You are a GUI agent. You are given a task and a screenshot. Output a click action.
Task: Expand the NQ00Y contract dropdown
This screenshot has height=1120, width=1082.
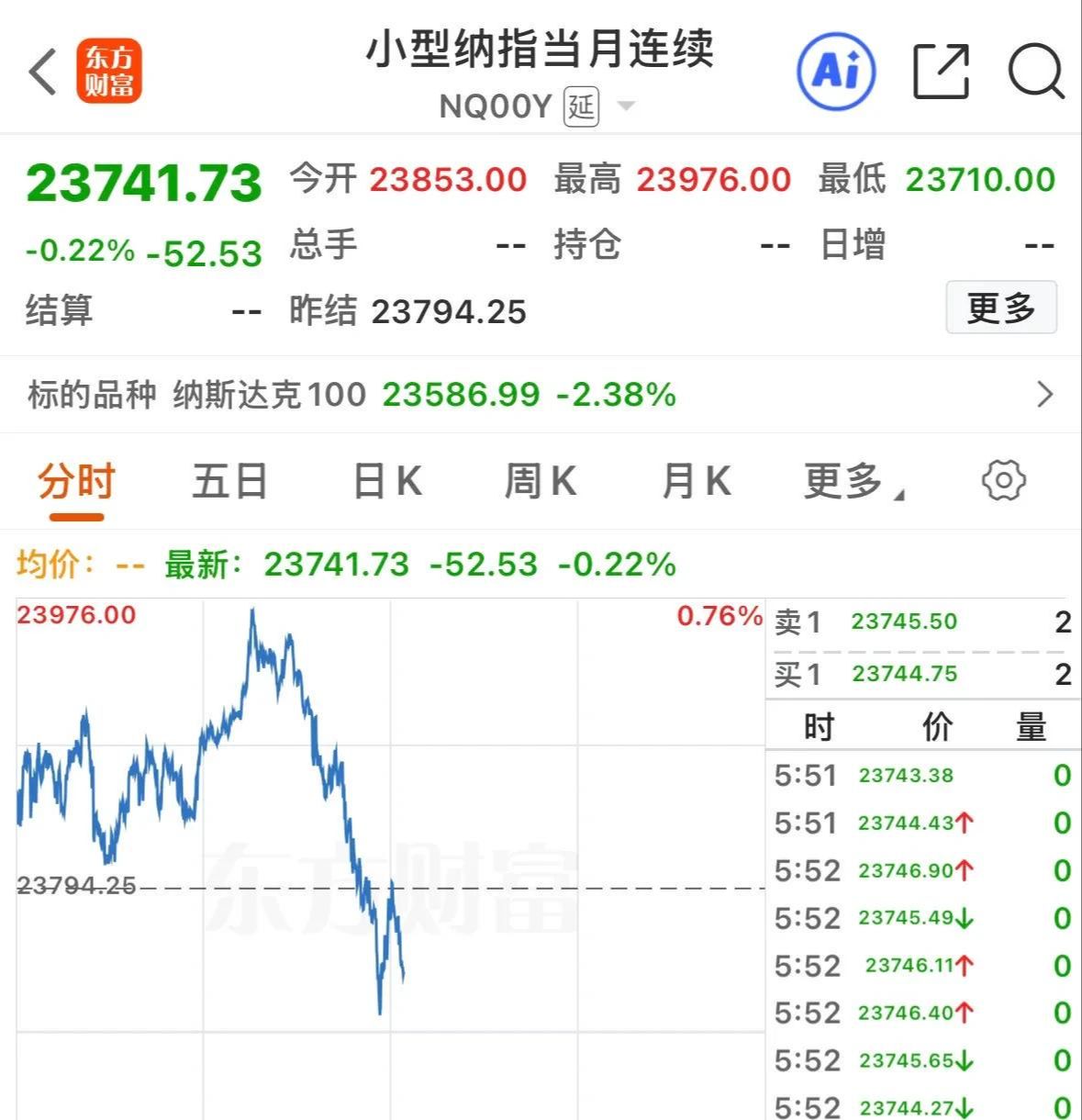click(626, 106)
